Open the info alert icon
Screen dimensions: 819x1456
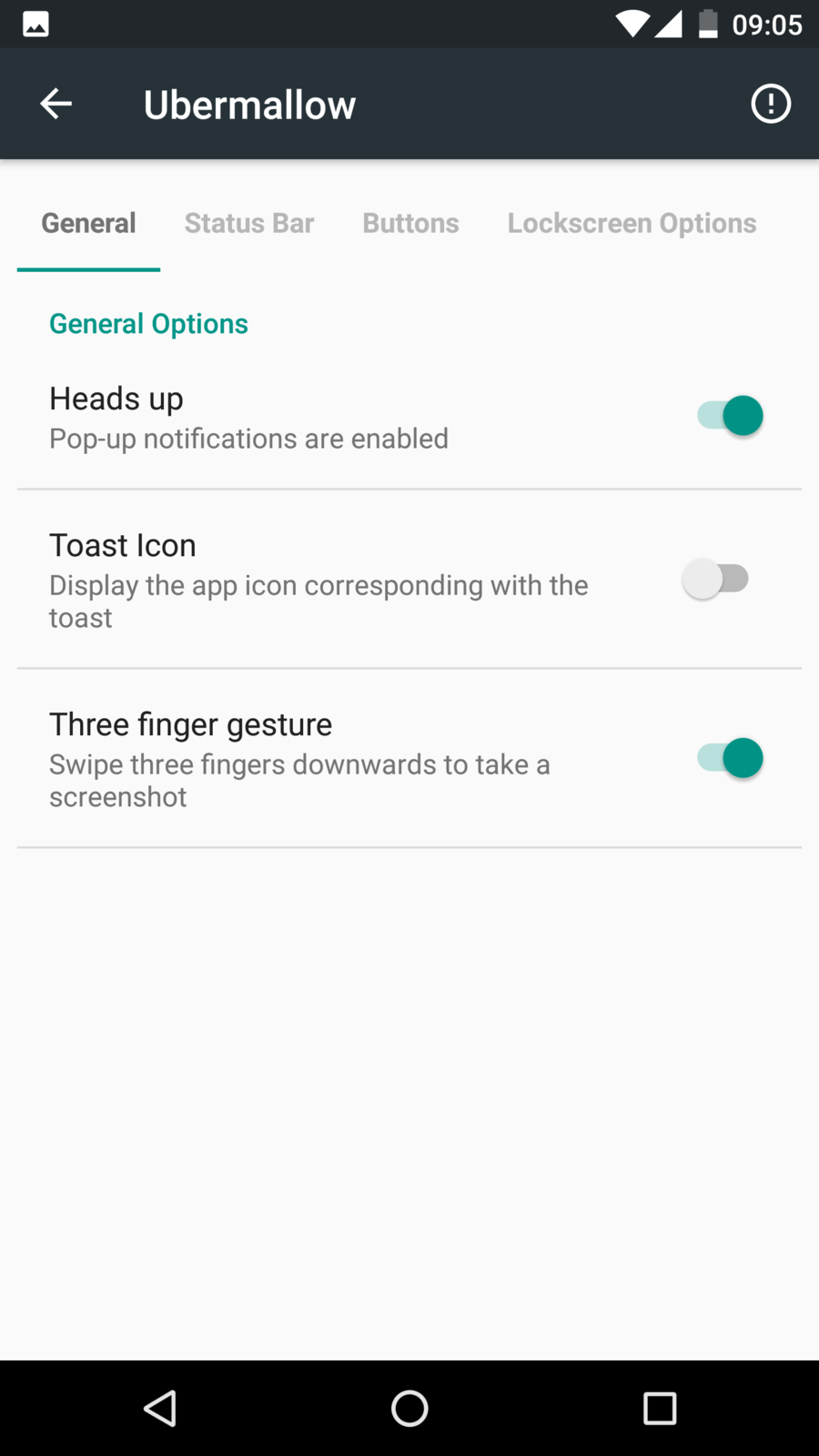[x=770, y=104]
